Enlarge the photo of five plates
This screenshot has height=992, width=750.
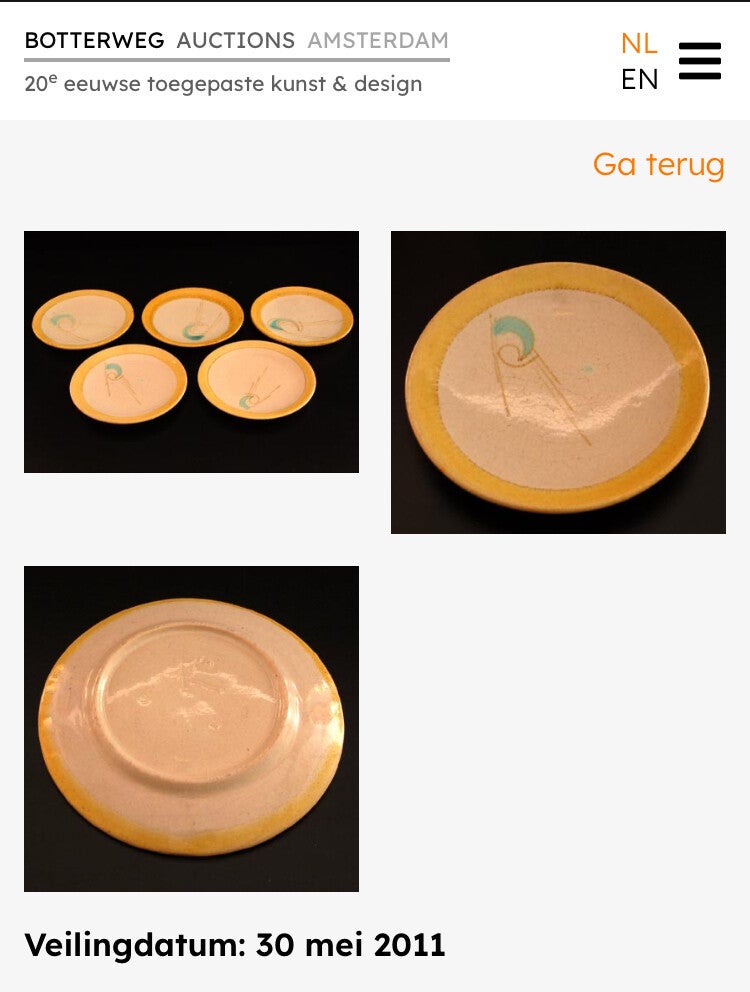pos(191,352)
